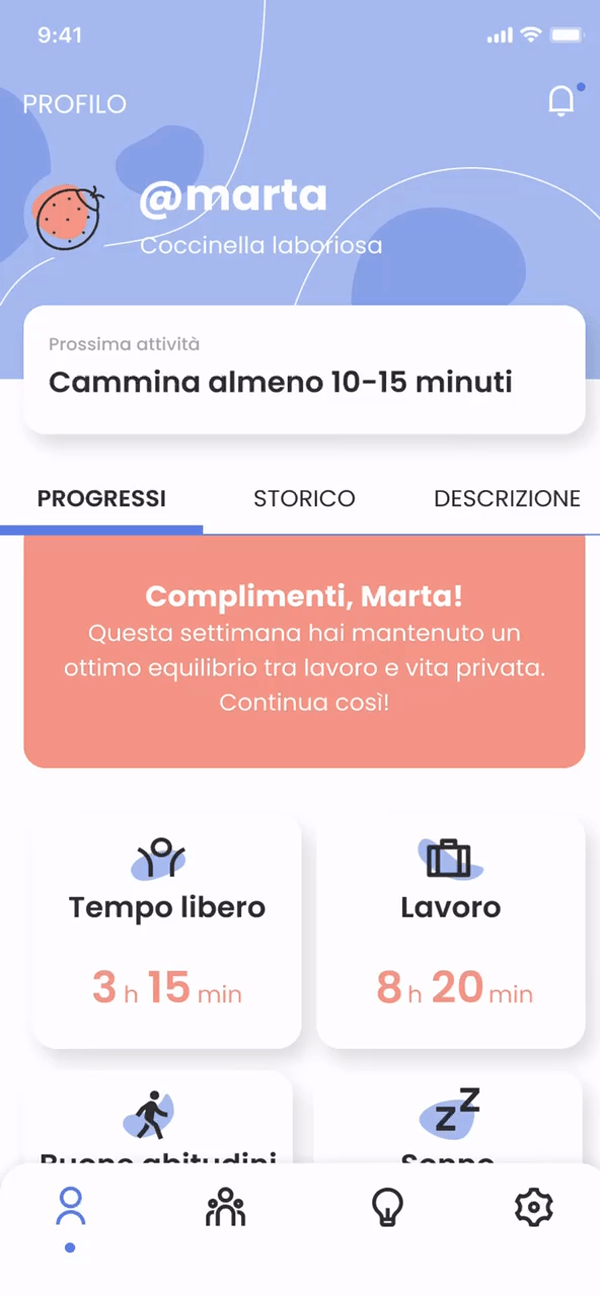Image resolution: width=600 pixels, height=1296 pixels.
Task: Tap Marta's strawberry avatar
Action: click(68, 217)
